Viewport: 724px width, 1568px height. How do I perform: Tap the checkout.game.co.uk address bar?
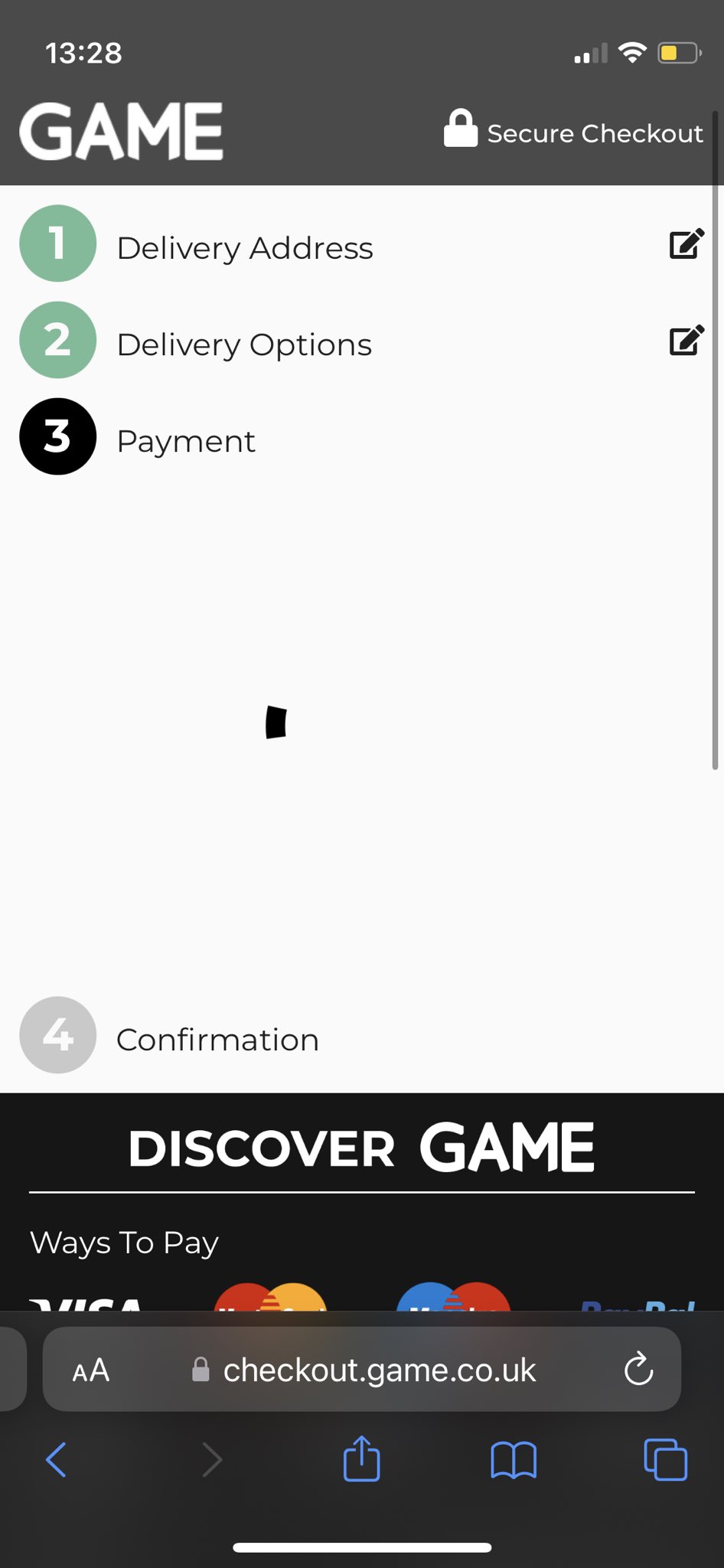(x=379, y=1370)
